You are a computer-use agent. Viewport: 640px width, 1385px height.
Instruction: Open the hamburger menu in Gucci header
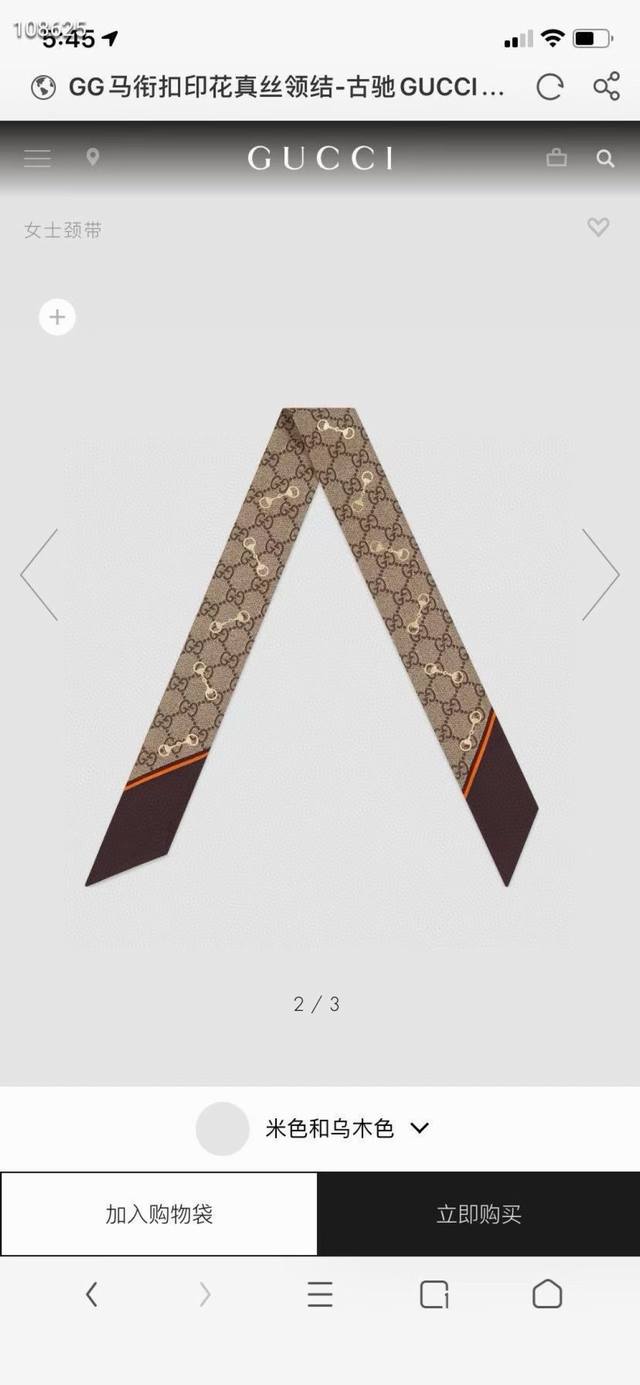coord(37,158)
